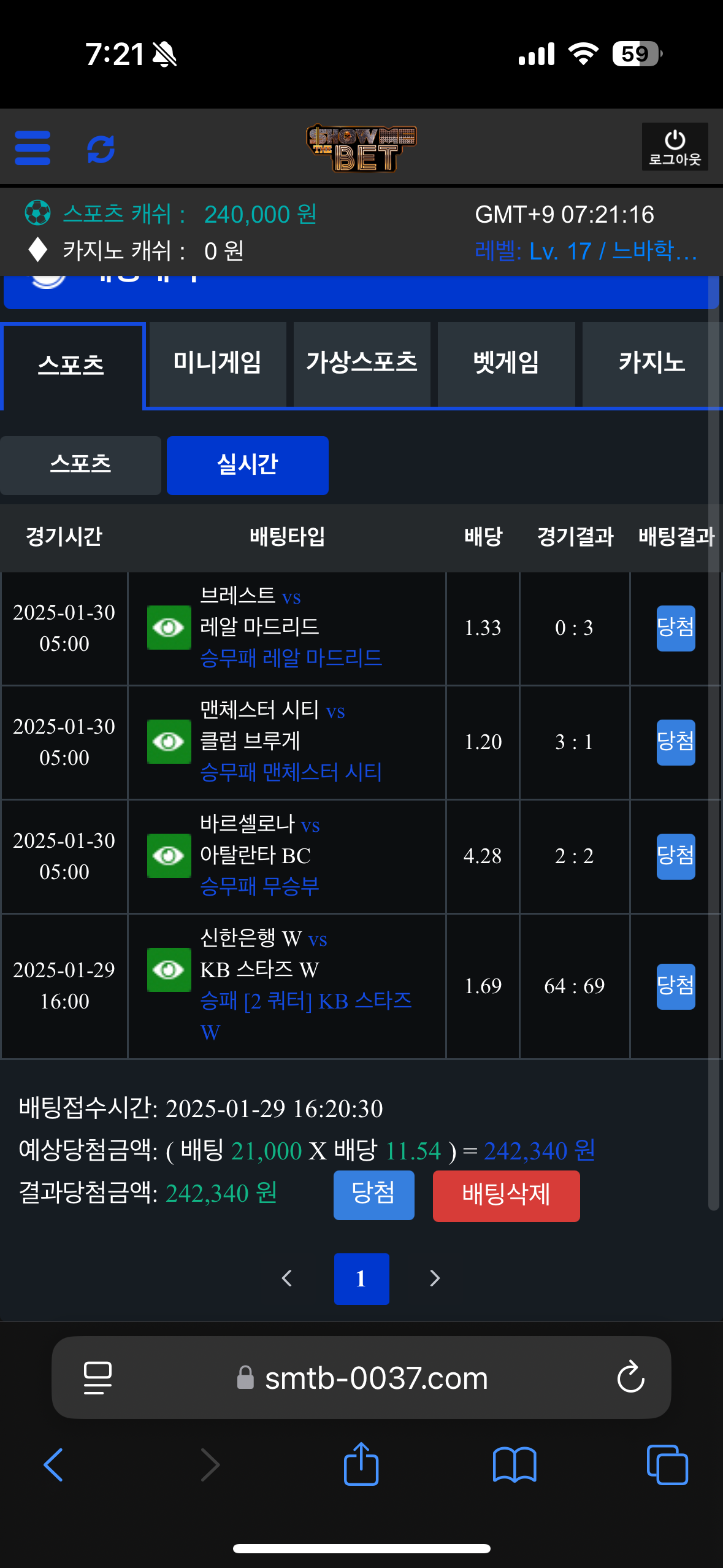Tap the eye icon for 신한은행 W match

(x=169, y=970)
